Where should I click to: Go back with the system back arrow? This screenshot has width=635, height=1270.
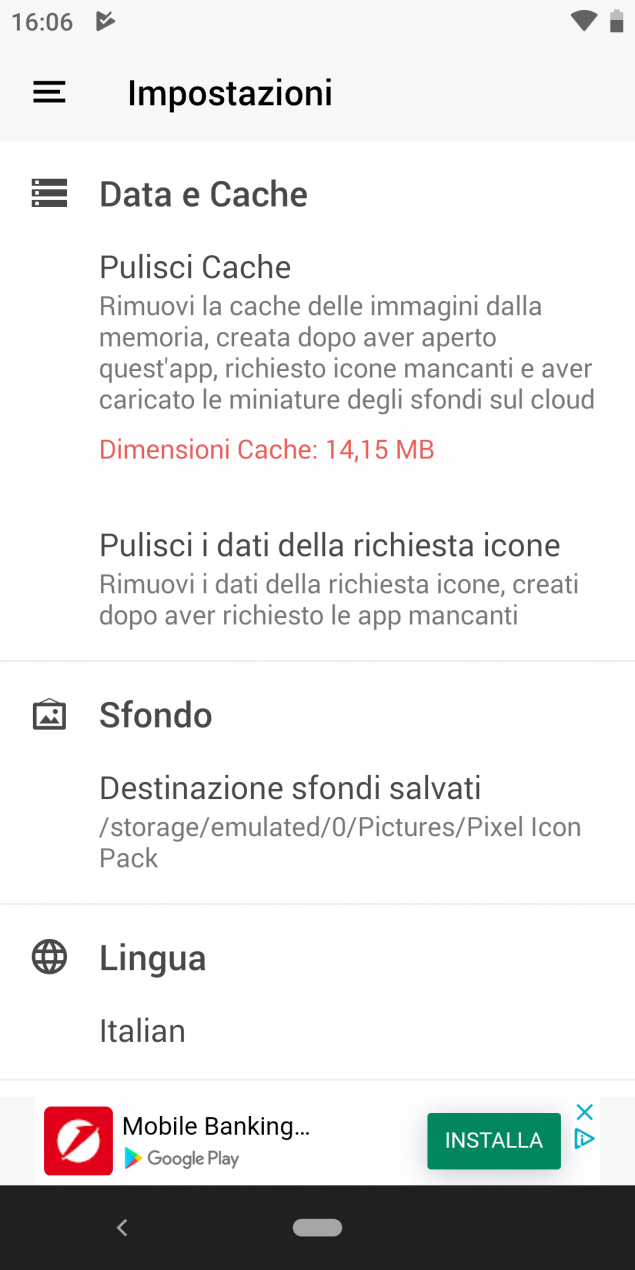(x=122, y=1228)
